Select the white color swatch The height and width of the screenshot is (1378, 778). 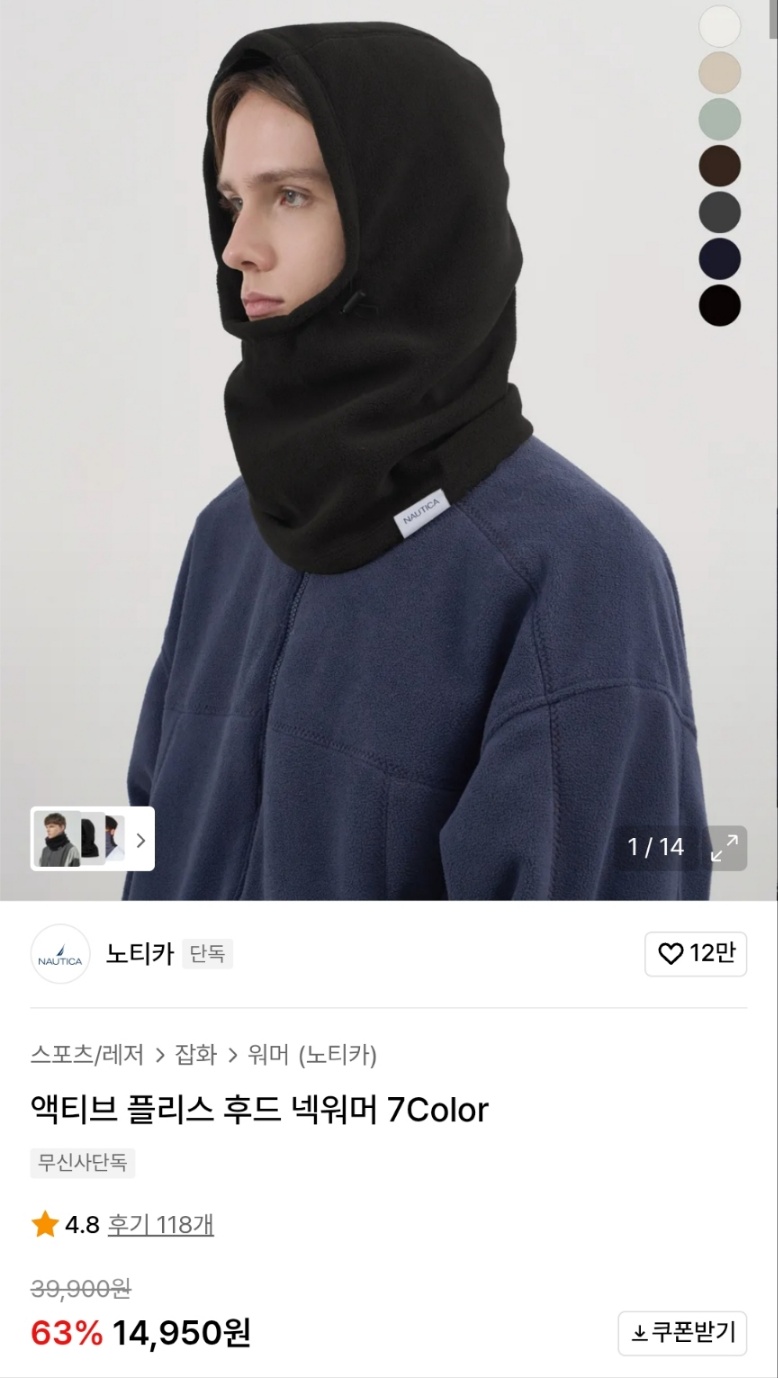[719, 26]
